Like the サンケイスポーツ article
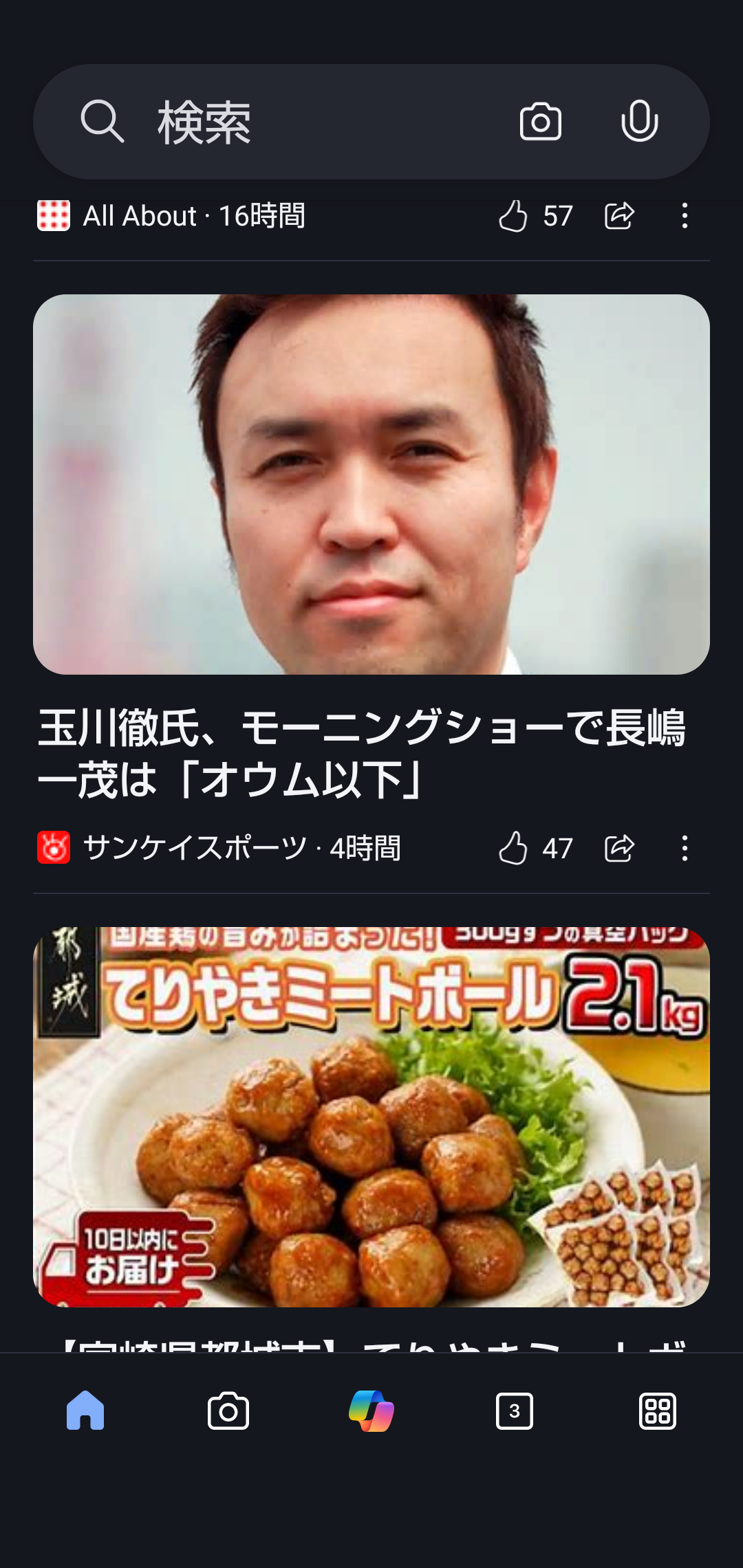Viewport: 743px width, 1568px height. click(513, 848)
